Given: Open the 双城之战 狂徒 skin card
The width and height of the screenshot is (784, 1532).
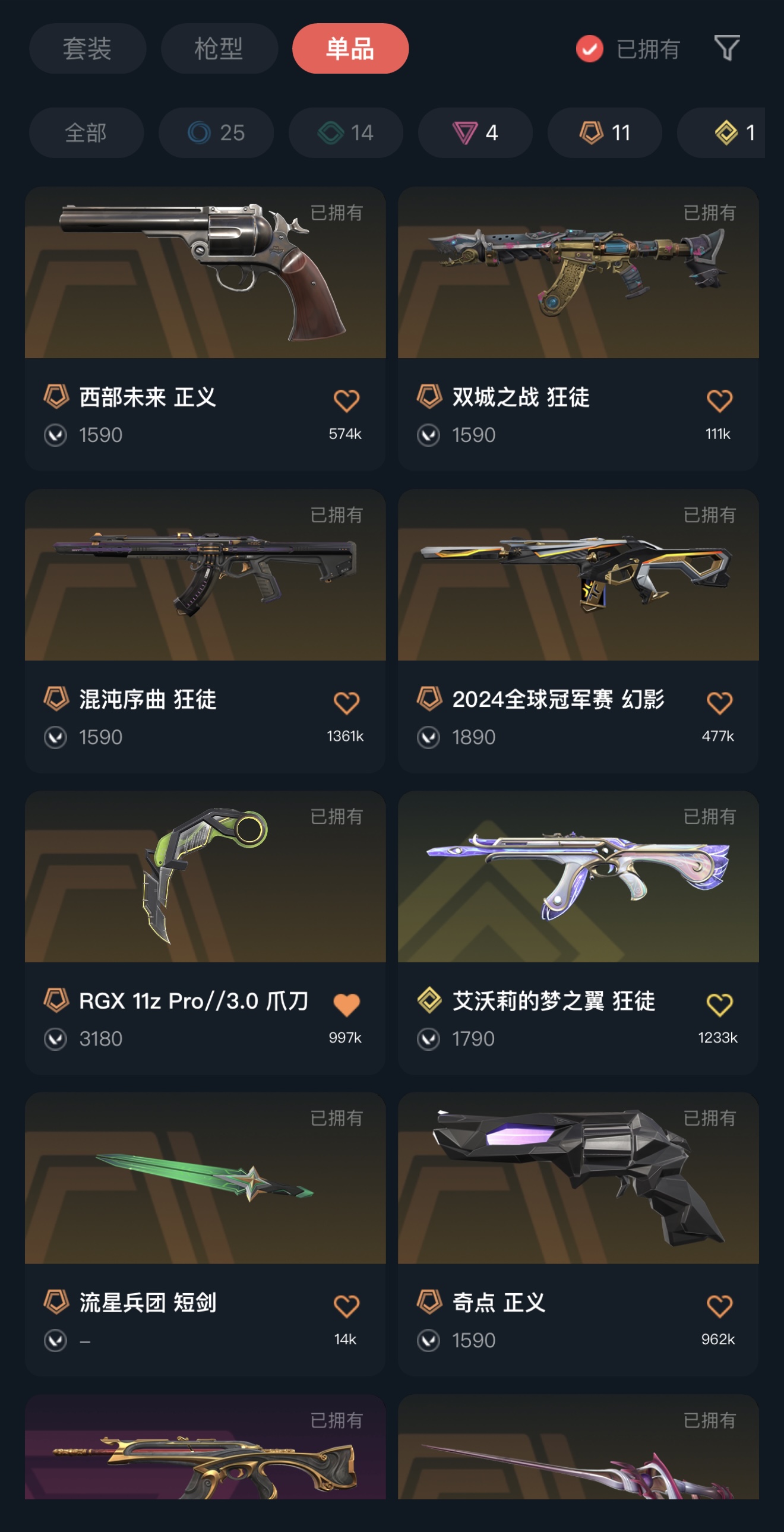Looking at the screenshot, I should coord(578,329).
